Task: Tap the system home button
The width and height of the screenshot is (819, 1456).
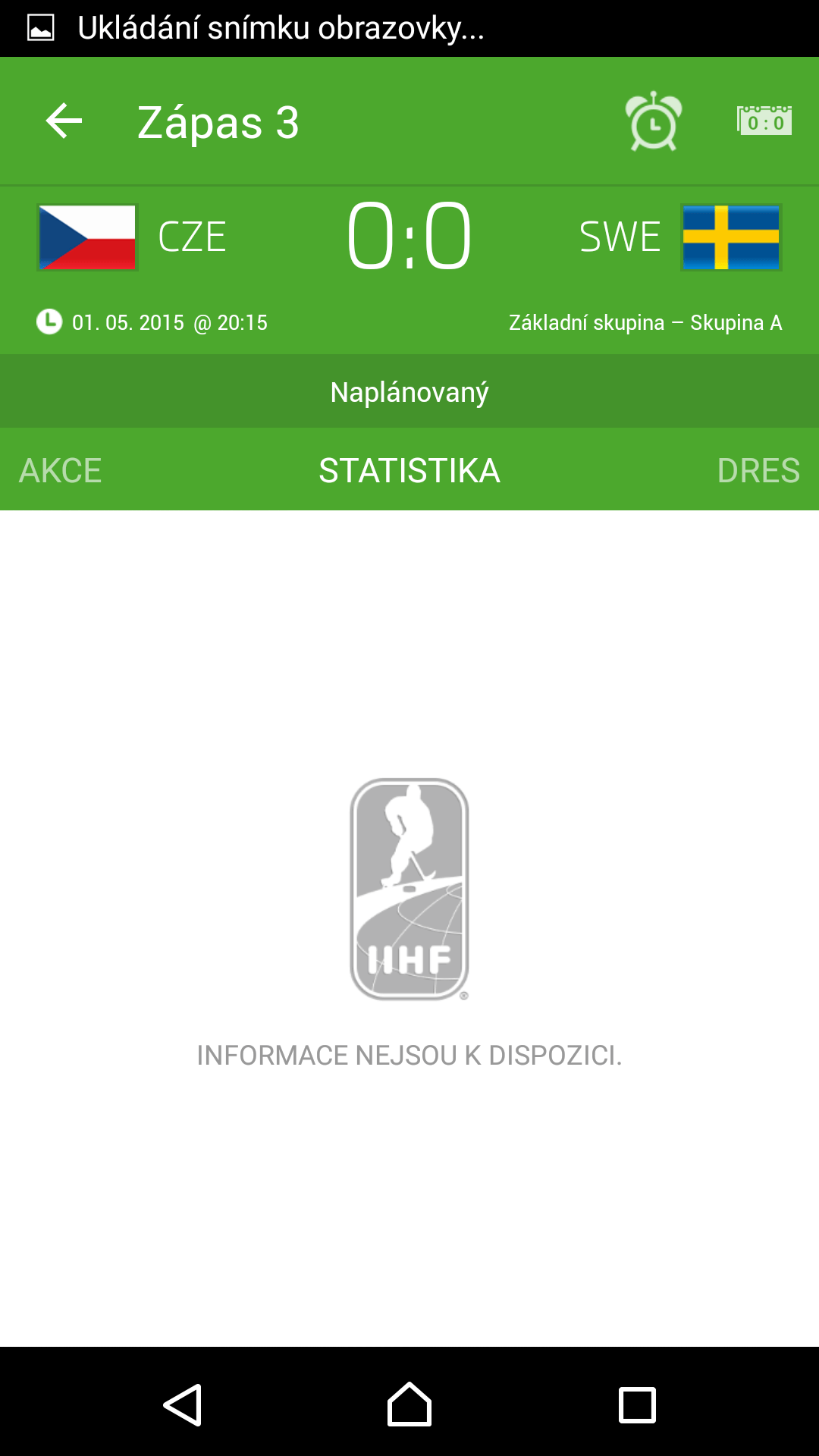Action: (409, 1404)
